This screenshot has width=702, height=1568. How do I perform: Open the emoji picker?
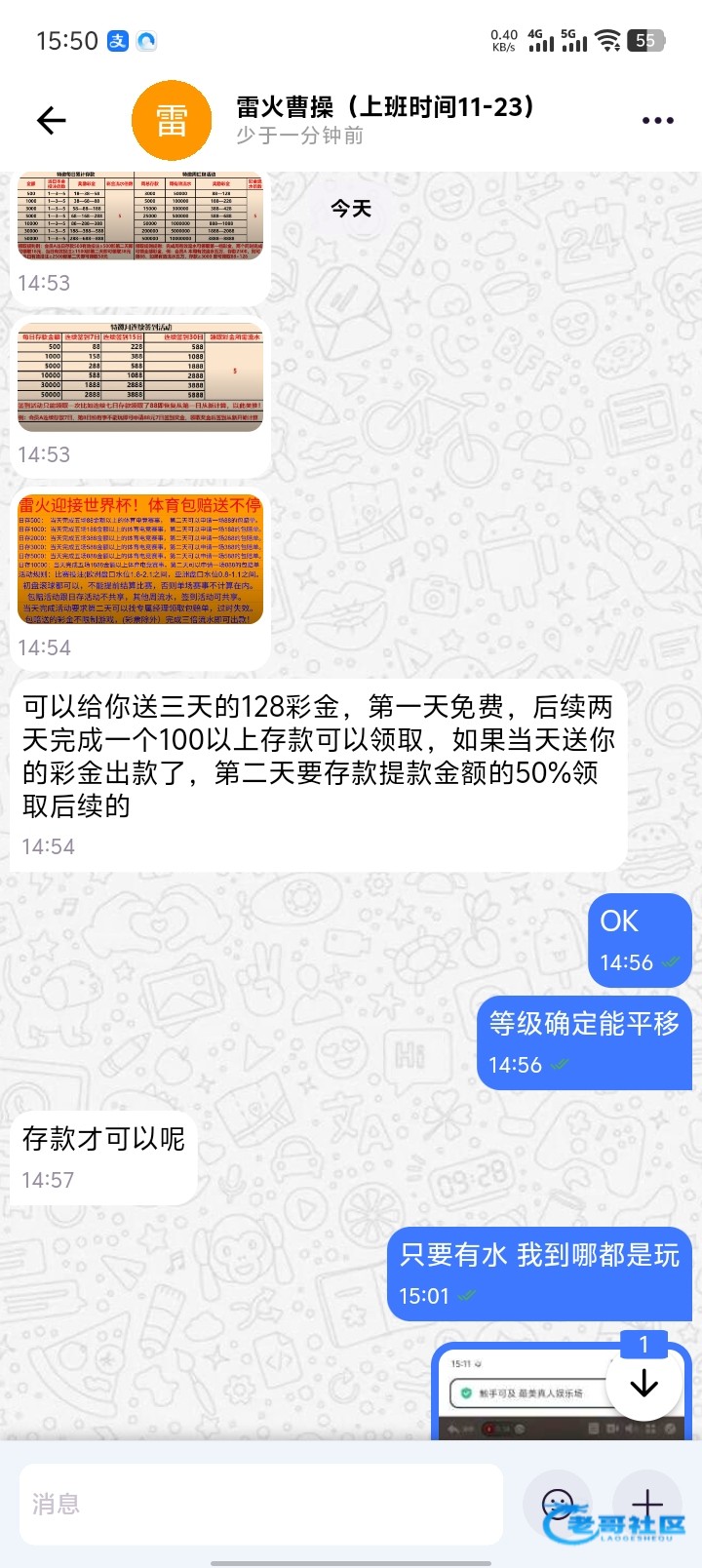[558, 1504]
